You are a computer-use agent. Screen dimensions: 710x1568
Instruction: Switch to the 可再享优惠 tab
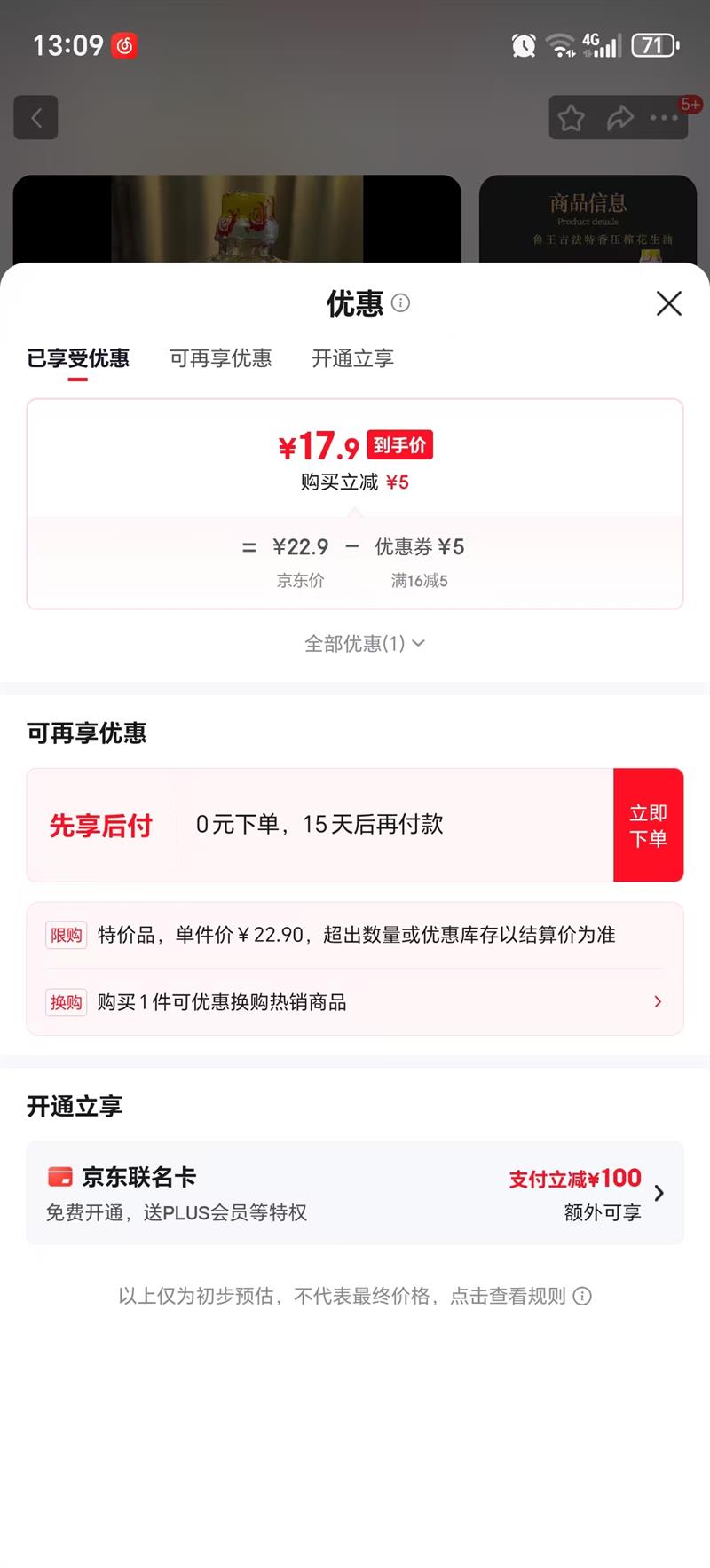[x=220, y=358]
